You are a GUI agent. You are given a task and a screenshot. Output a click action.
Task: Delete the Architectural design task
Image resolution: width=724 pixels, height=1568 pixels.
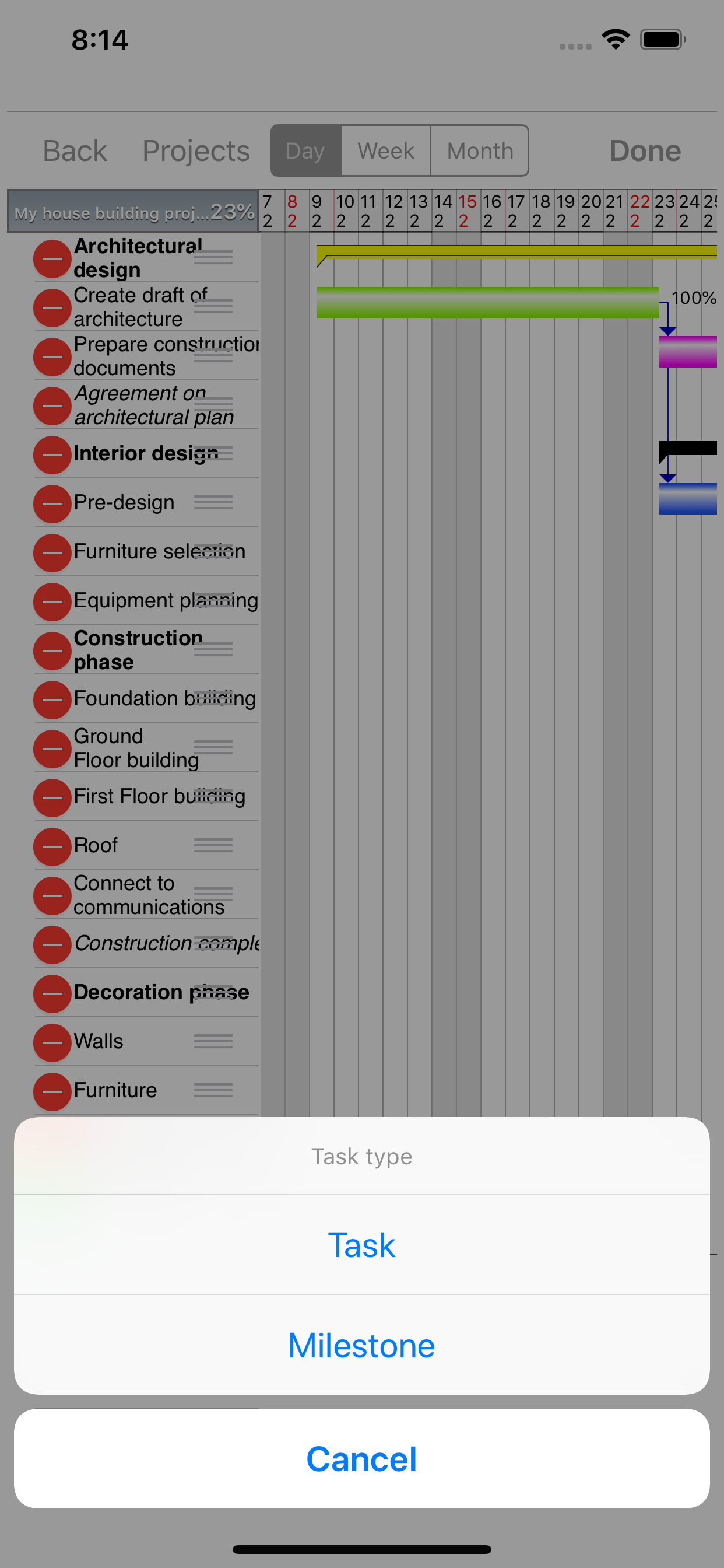[x=52, y=258]
